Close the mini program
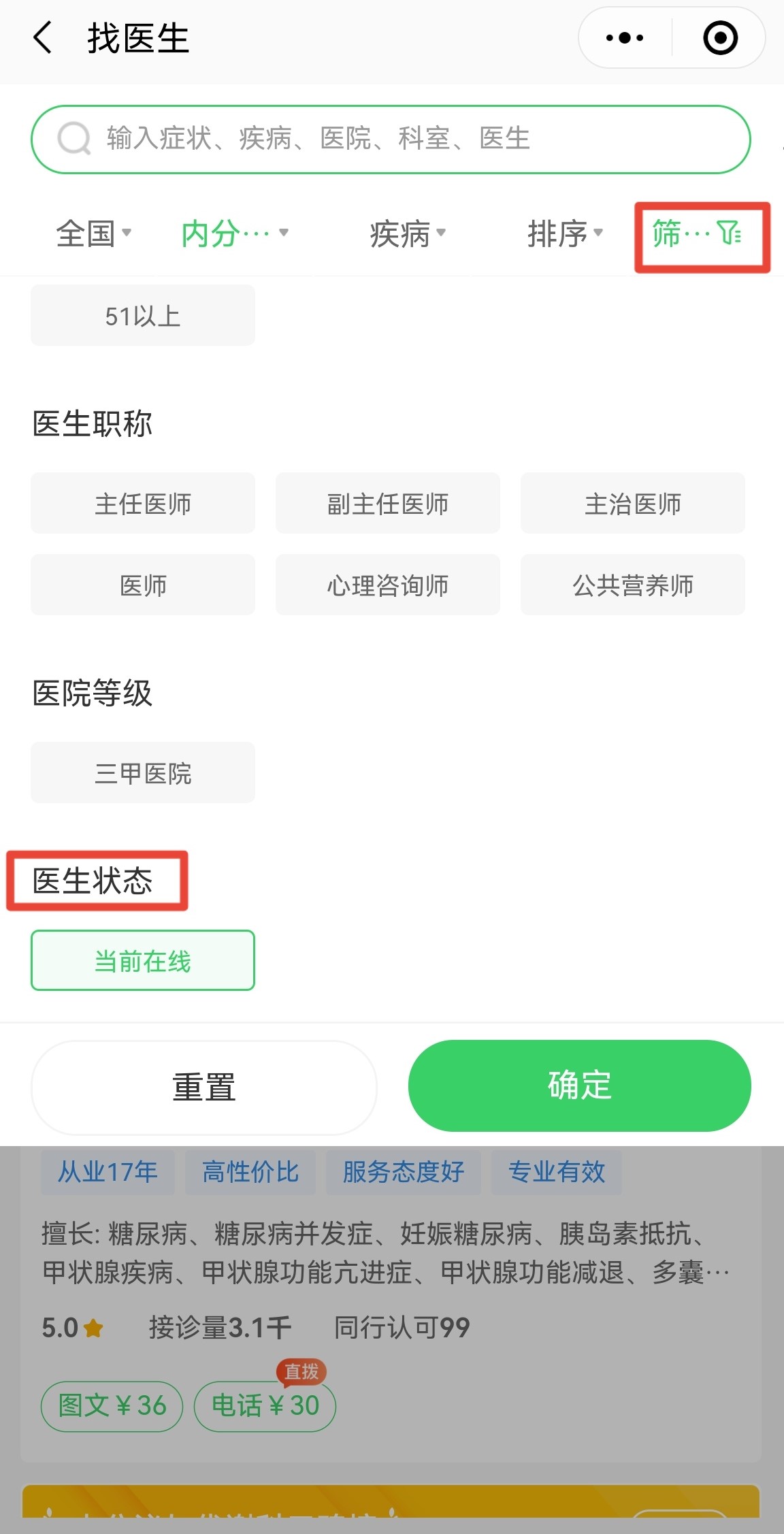The width and height of the screenshot is (784, 1534). pos(720,38)
